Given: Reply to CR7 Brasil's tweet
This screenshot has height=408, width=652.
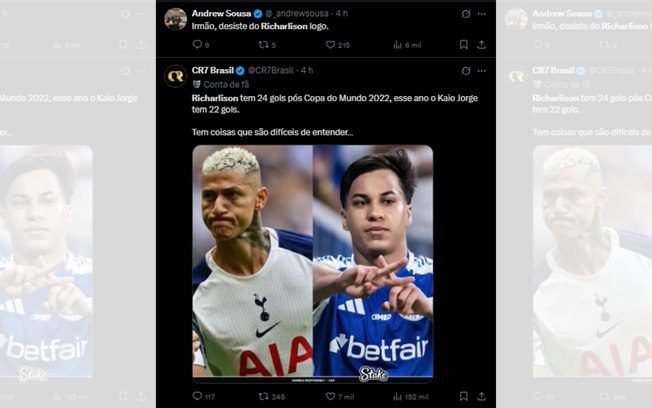Looking at the screenshot, I should [x=196, y=396].
